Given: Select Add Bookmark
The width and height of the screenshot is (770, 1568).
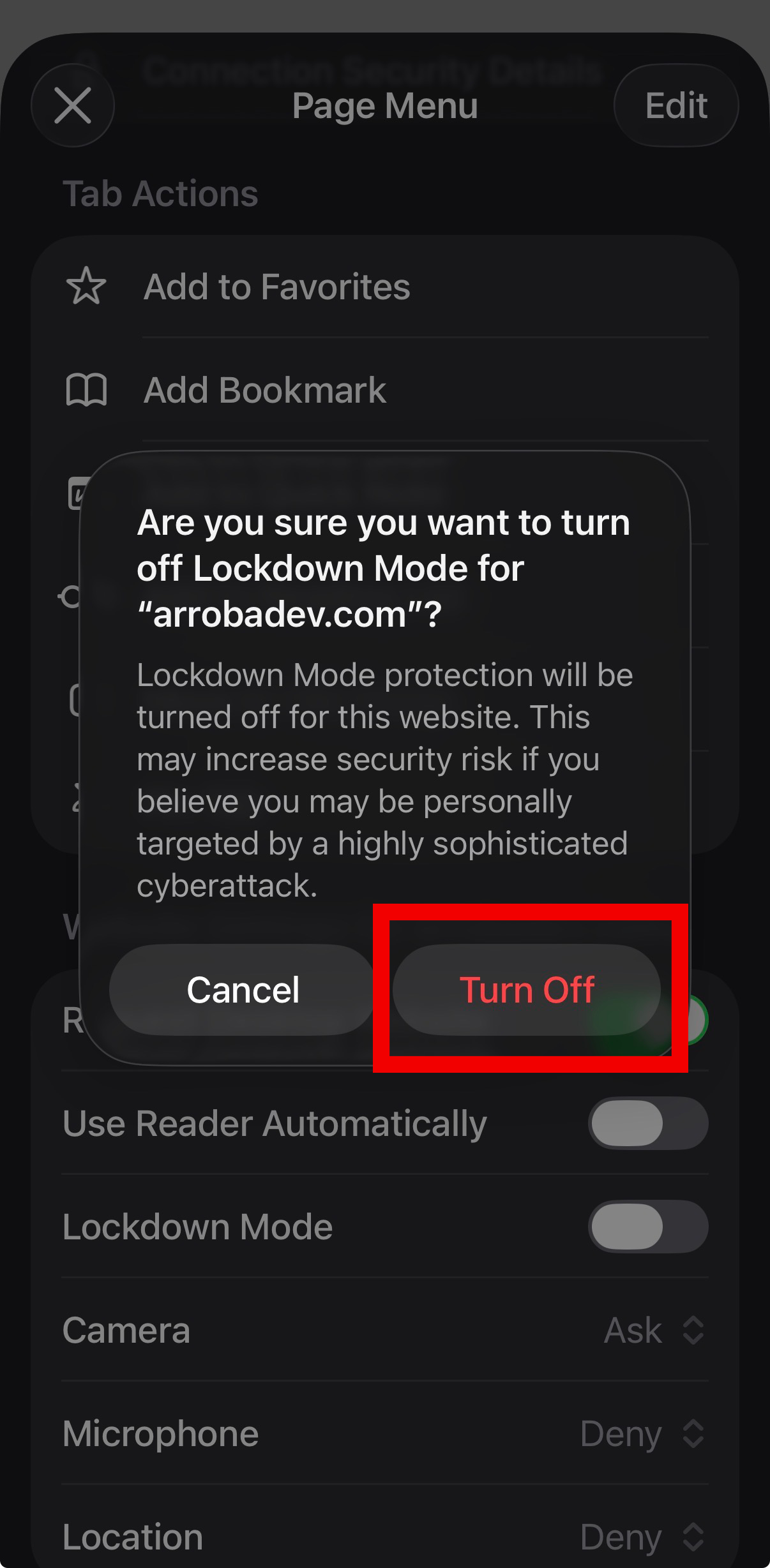Looking at the screenshot, I should pos(265,390).
